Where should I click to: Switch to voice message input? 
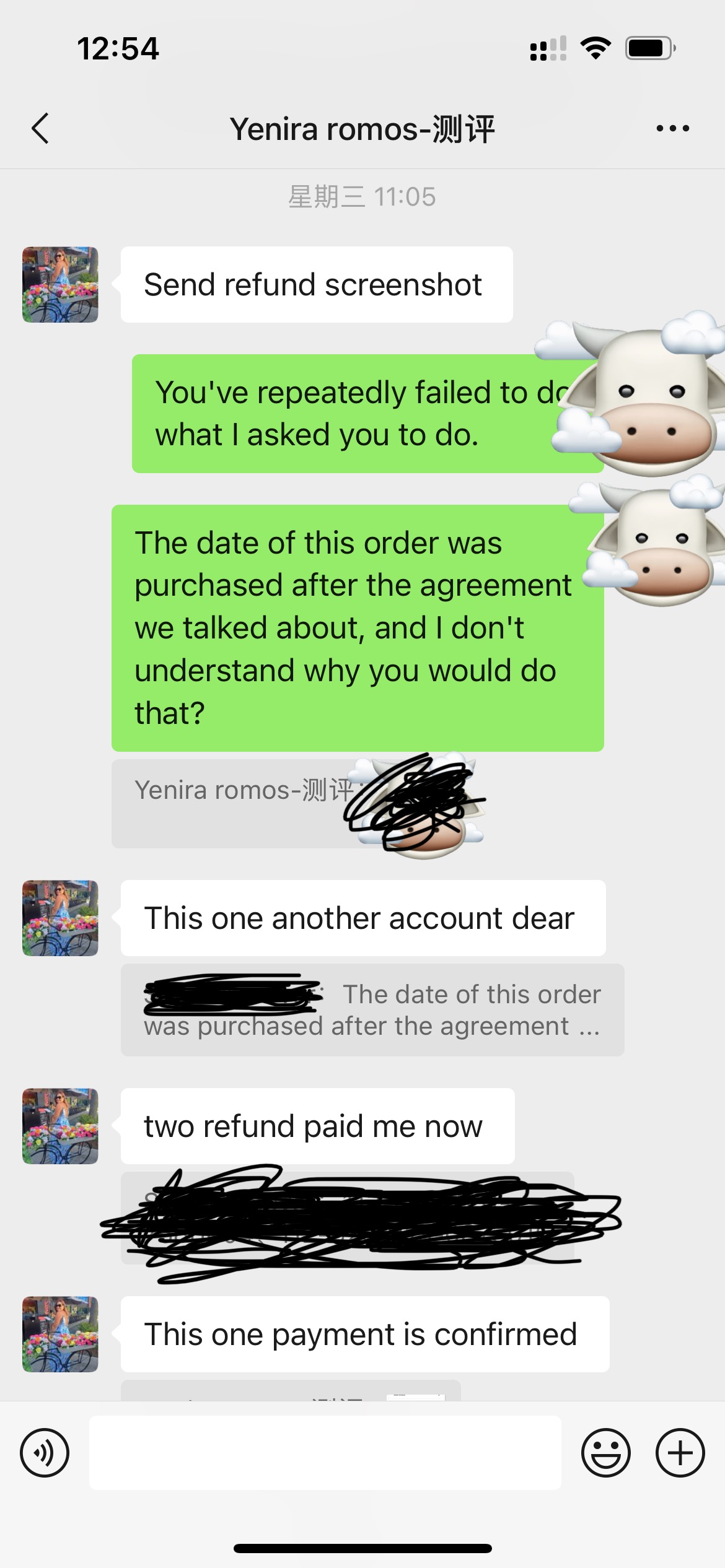pyautogui.click(x=45, y=1452)
